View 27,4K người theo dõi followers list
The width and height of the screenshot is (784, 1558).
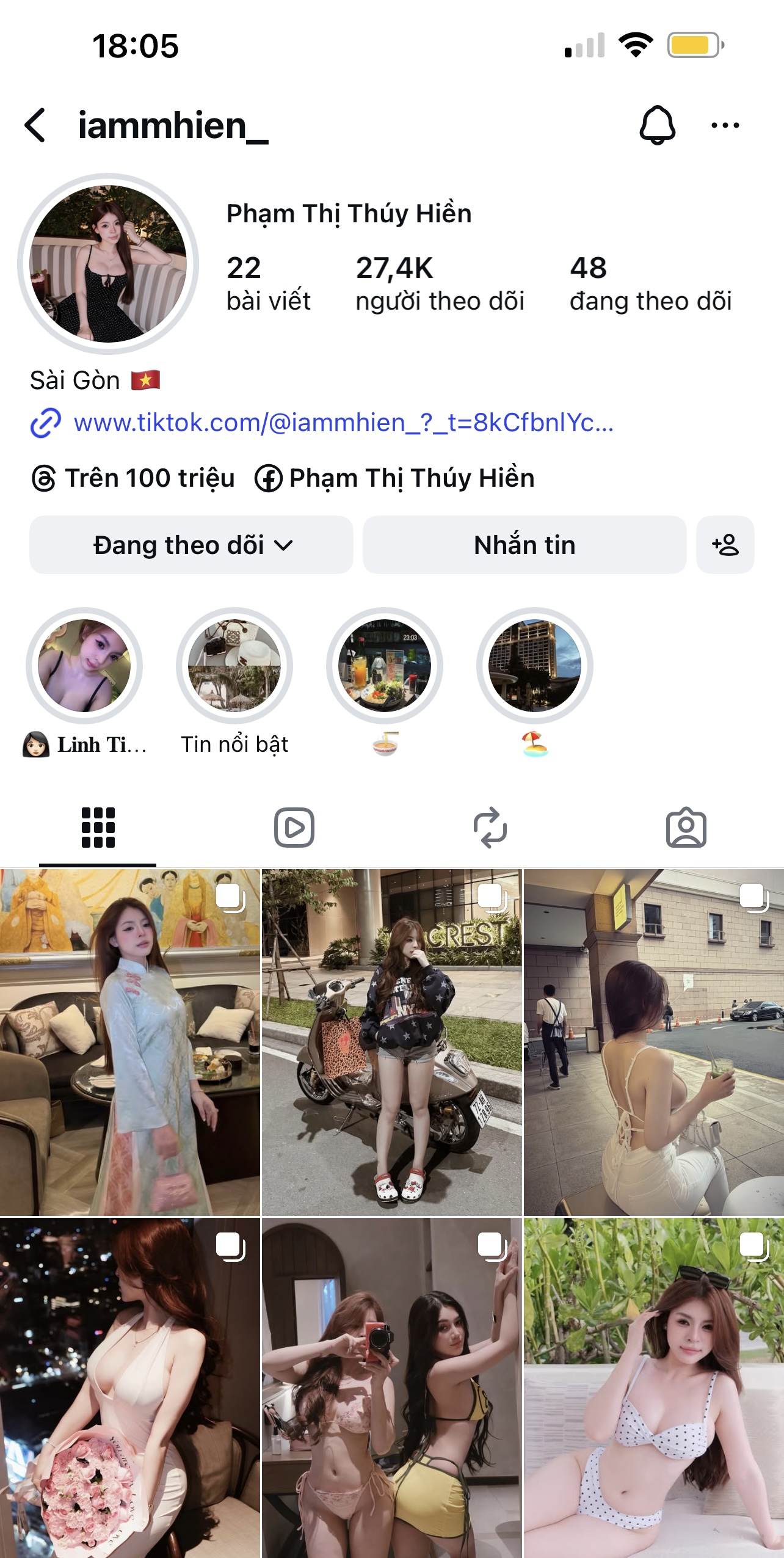pos(440,284)
